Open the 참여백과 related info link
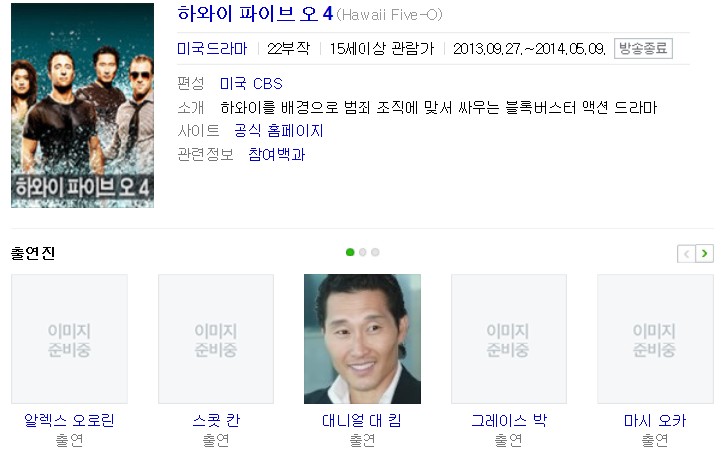The height and width of the screenshot is (459, 728). coord(277,154)
